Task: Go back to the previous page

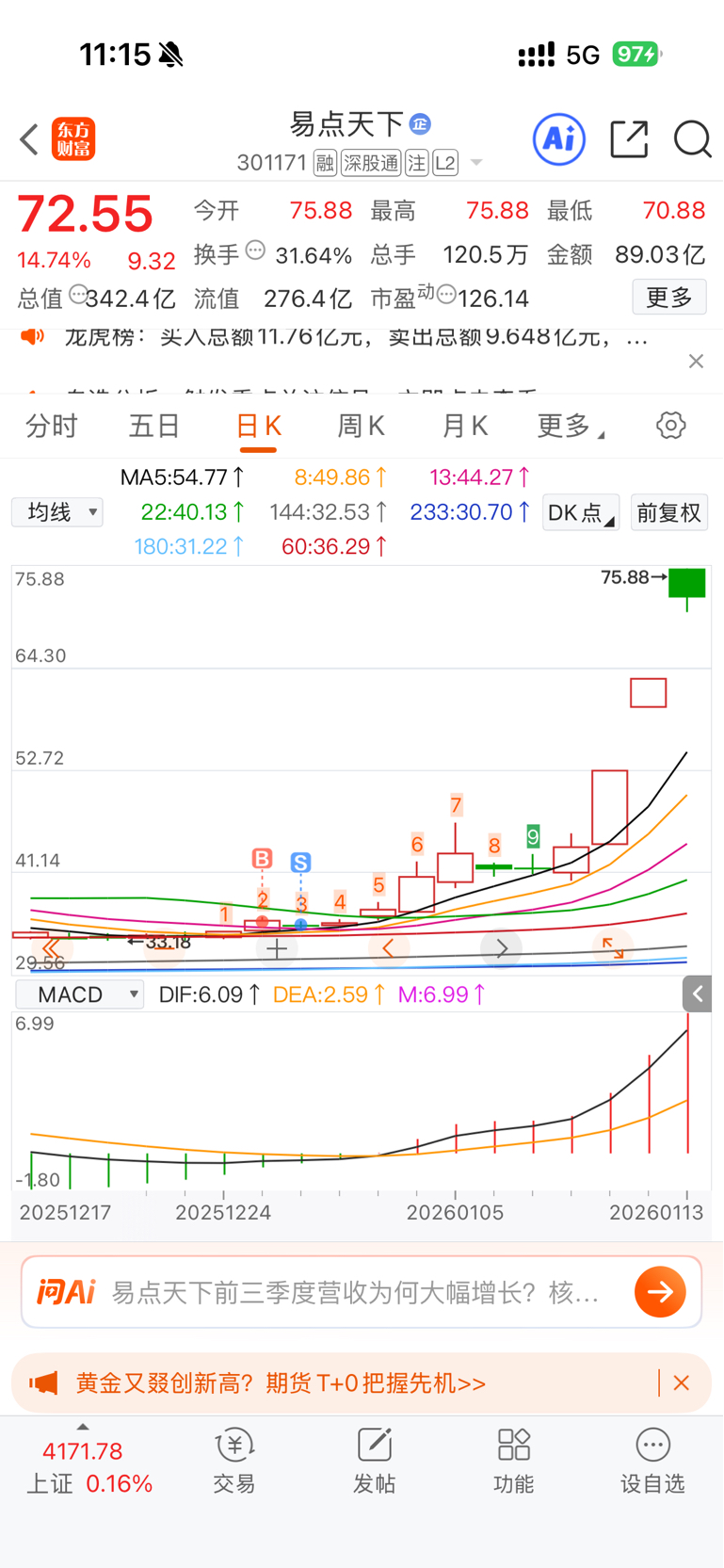Action: (29, 140)
